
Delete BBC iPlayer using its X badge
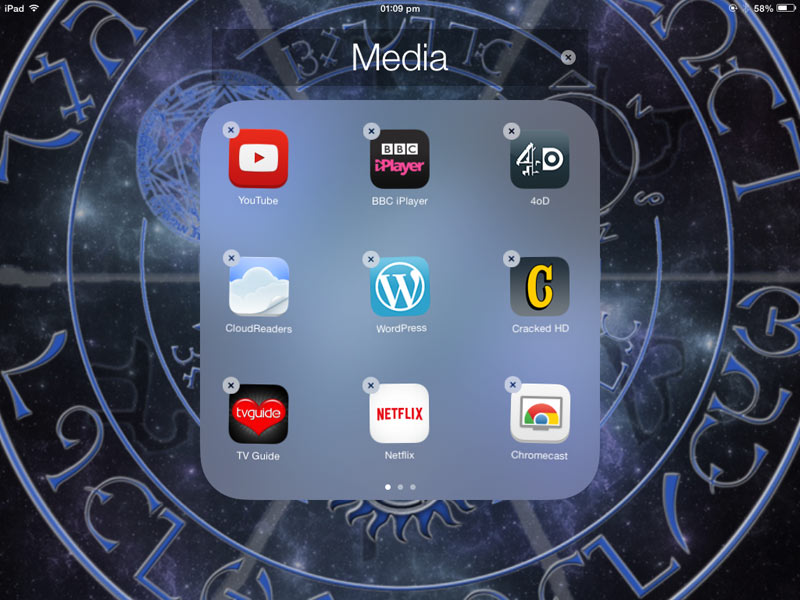point(371,130)
